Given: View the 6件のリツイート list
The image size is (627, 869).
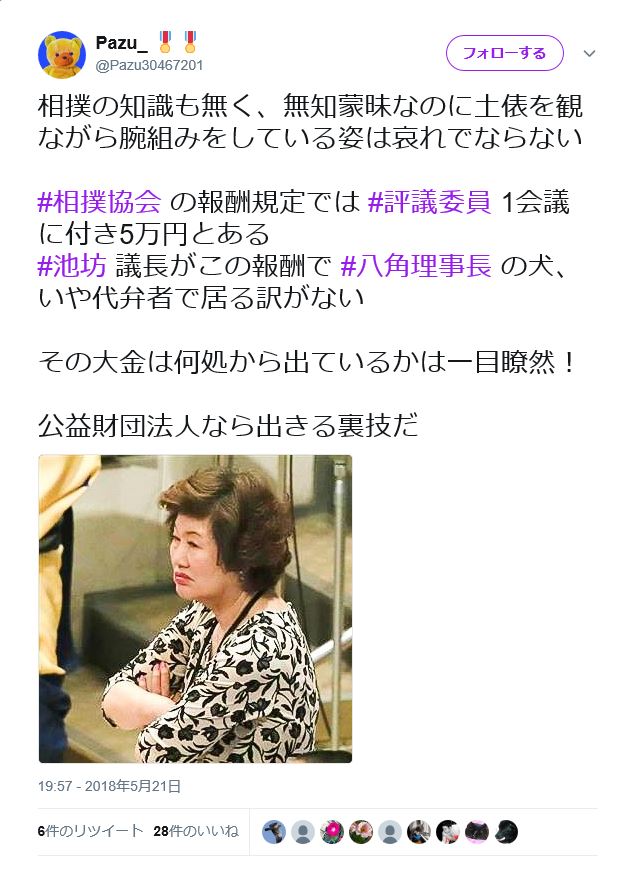Looking at the screenshot, I should [89, 831].
